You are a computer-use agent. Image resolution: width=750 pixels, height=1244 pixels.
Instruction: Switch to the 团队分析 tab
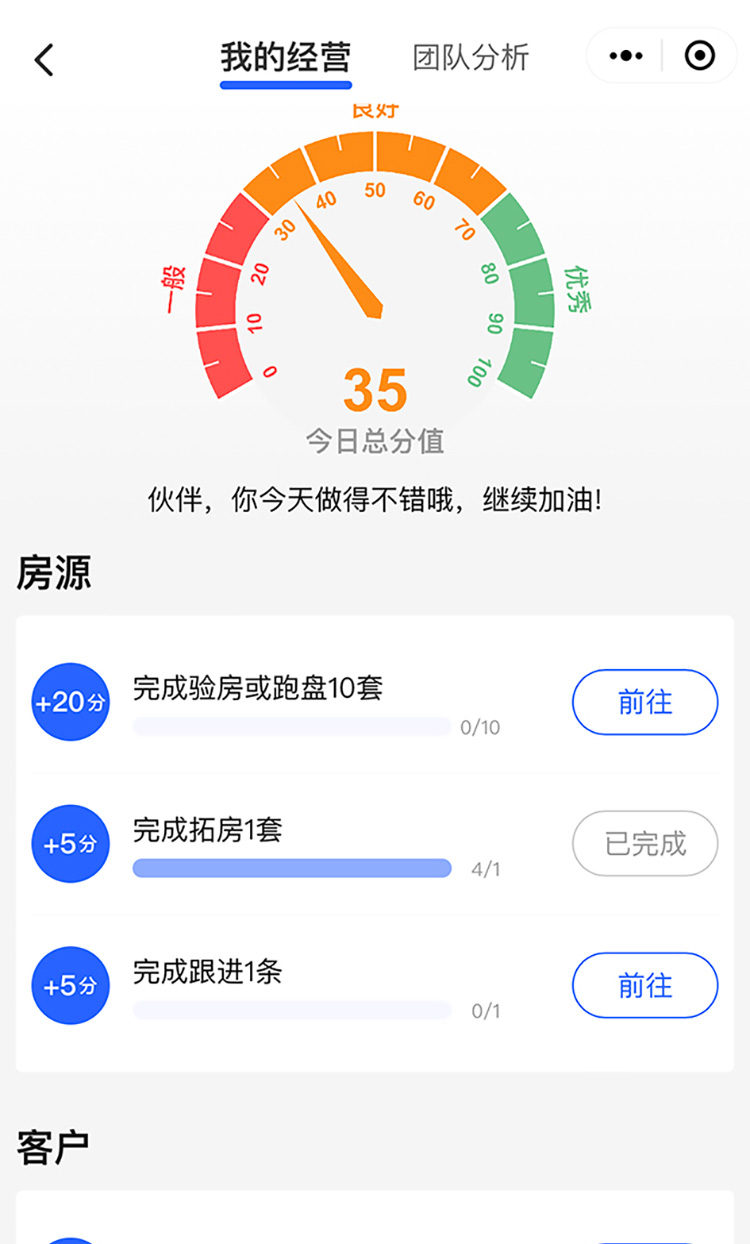470,57
